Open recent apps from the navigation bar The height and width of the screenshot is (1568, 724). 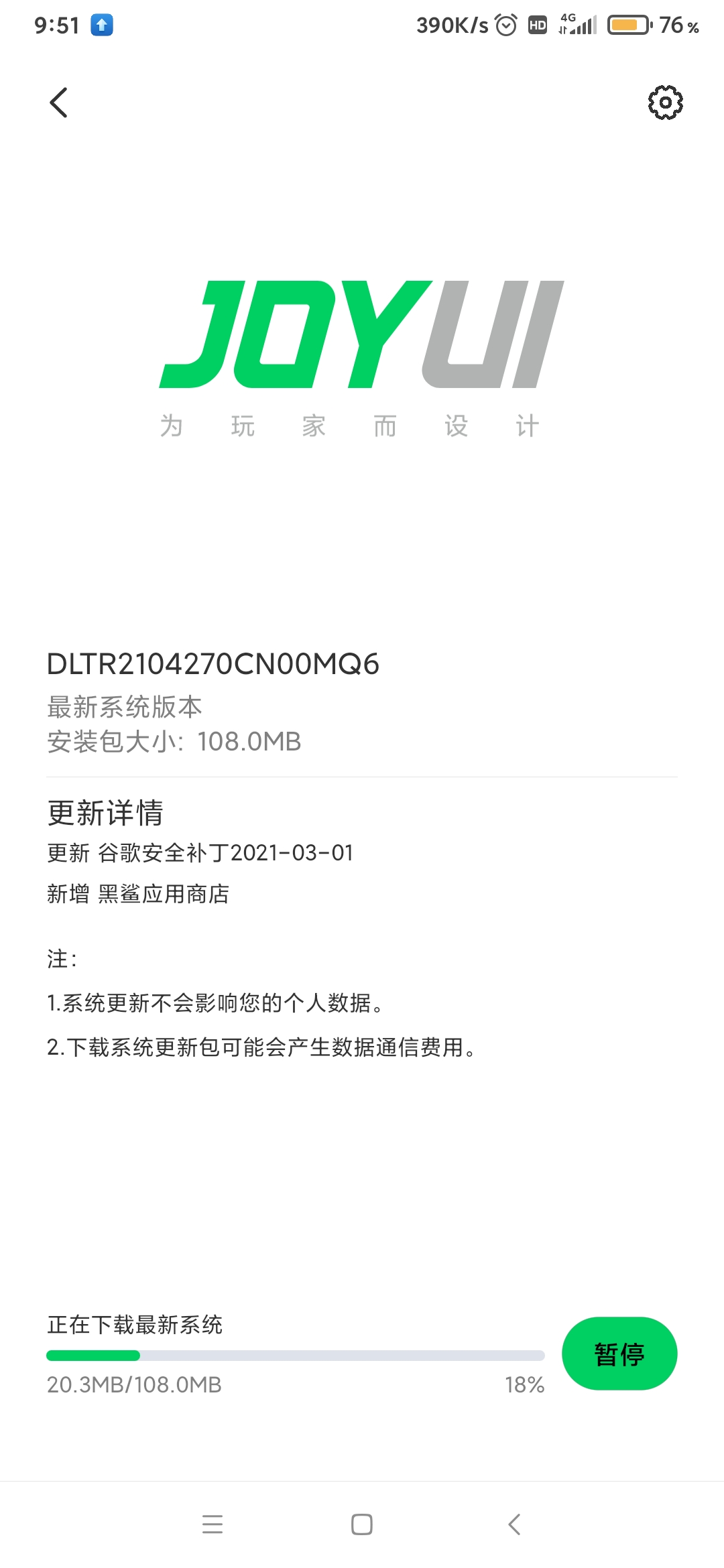[x=213, y=1524]
